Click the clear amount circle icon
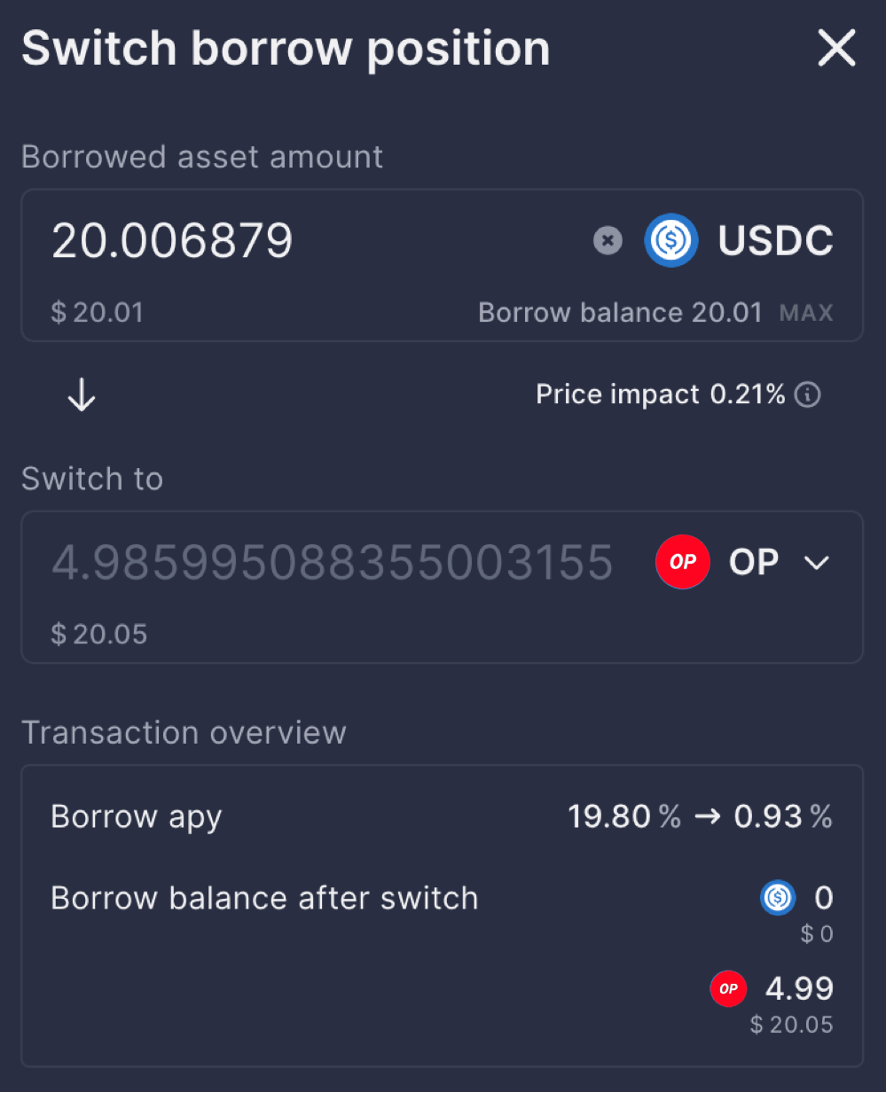The width and height of the screenshot is (887, 1093). (x=607, y=240)
